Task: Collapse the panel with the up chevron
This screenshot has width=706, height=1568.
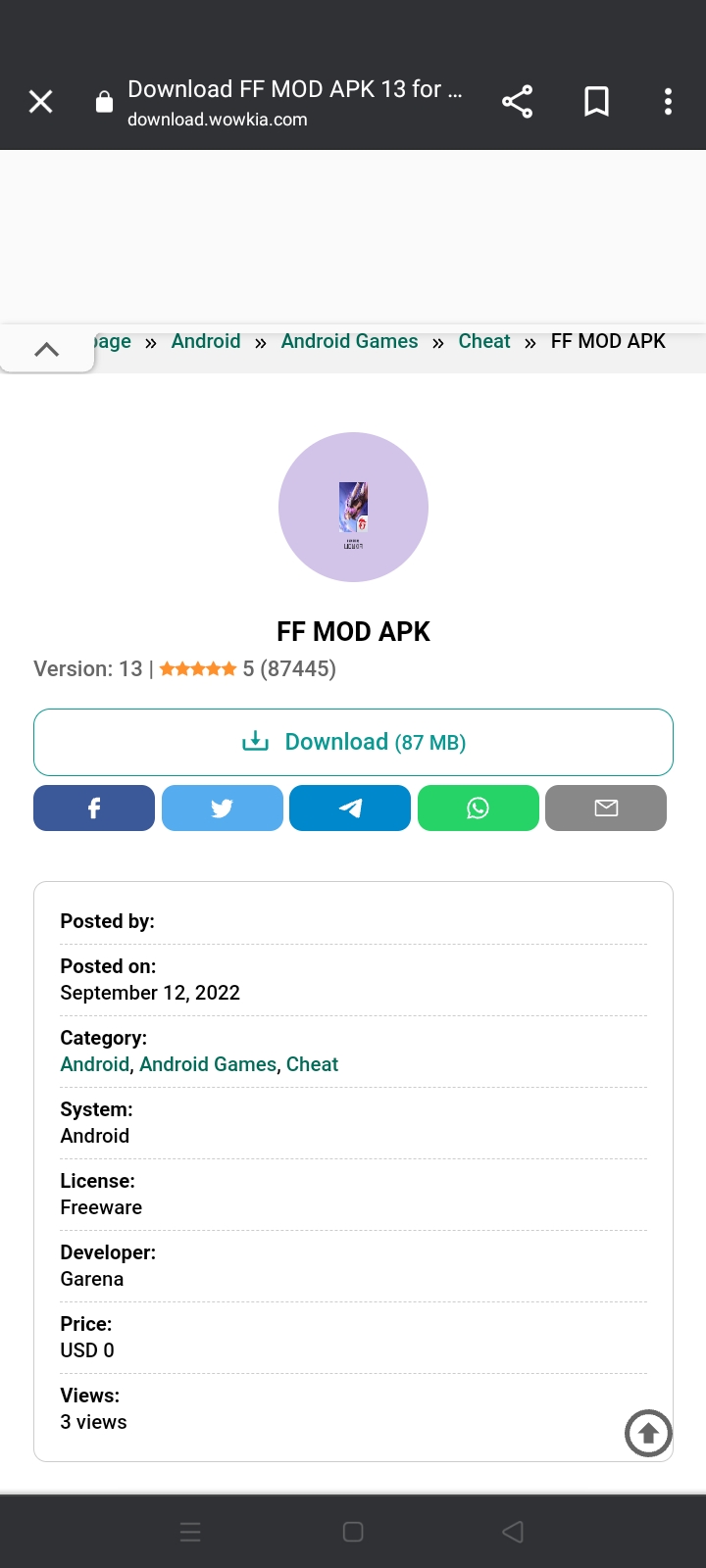Action: point(46,350)
